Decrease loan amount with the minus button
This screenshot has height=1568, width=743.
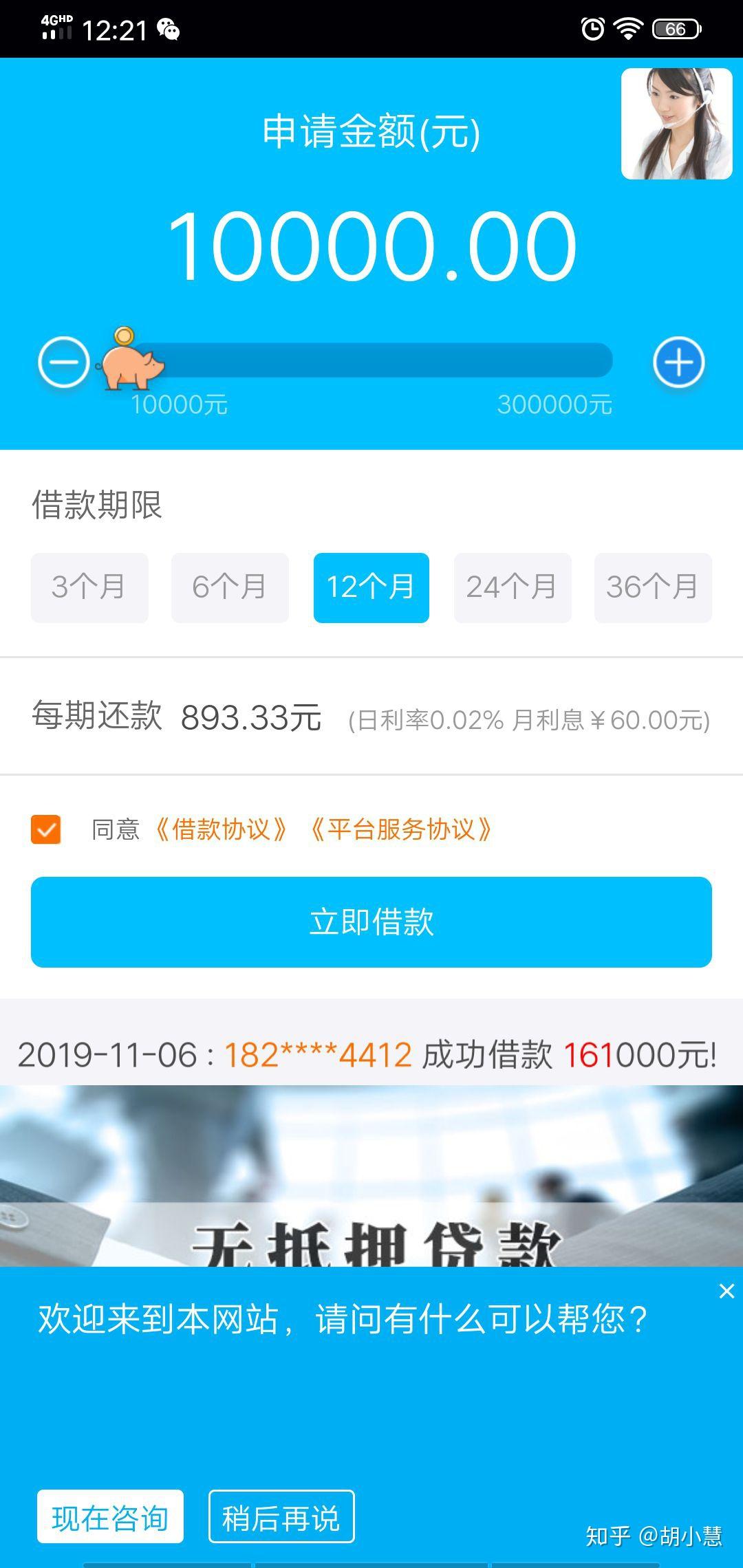(x=64, y=362)
